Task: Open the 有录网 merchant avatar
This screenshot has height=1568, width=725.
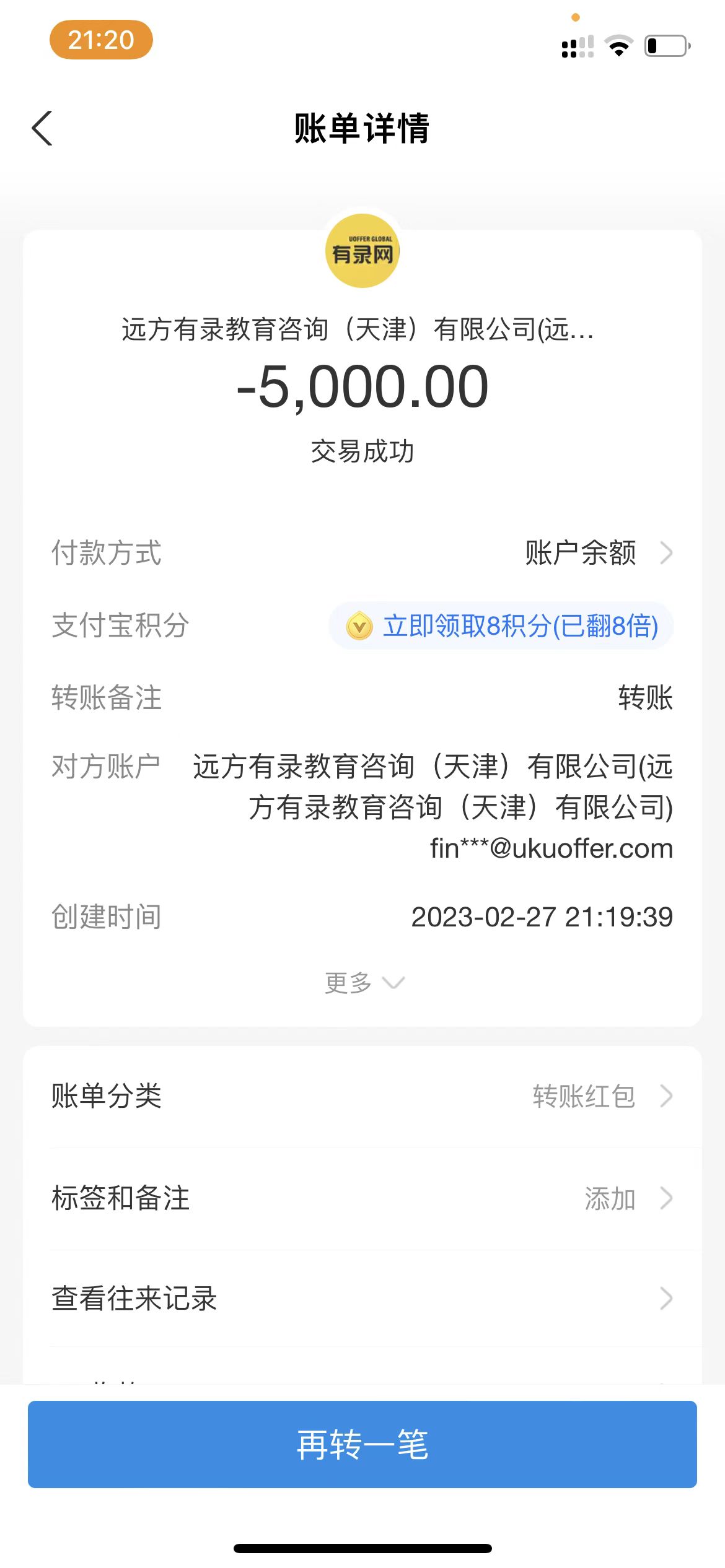Action: (x=362, y=251)
